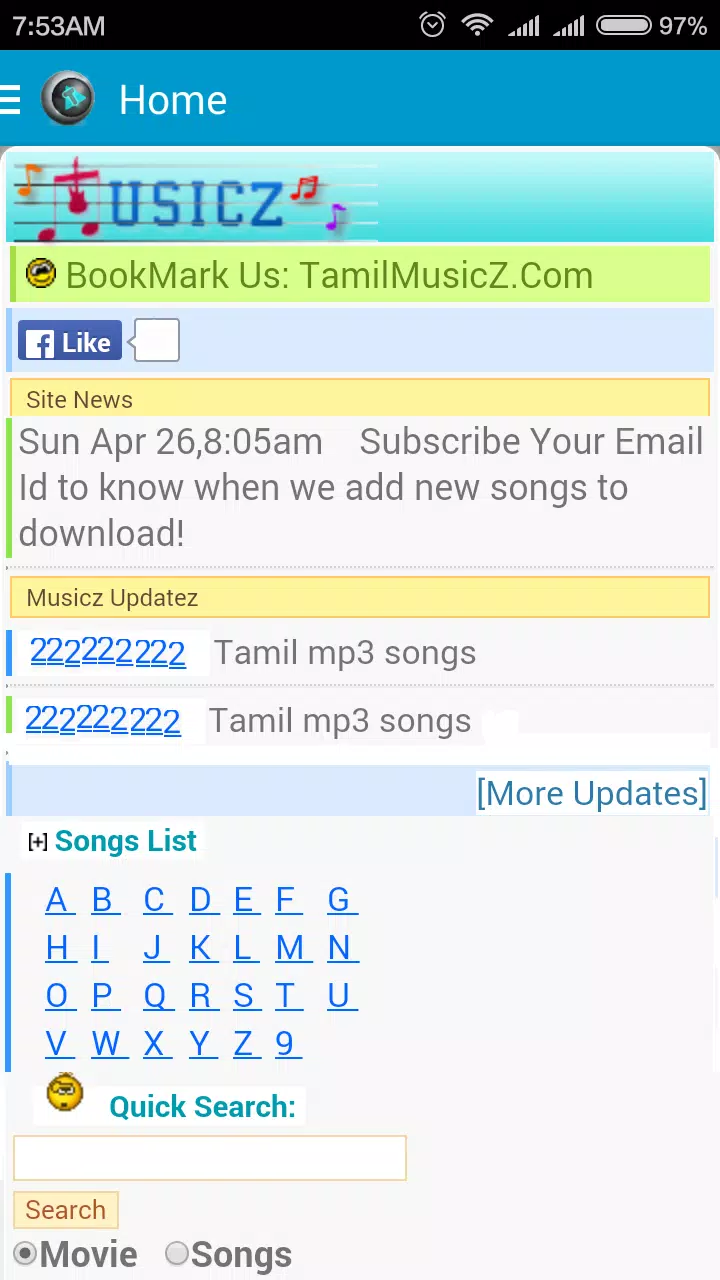Click the Facebook icon on the Like button
The image size is (720, 1280).
tap(37, 342)
